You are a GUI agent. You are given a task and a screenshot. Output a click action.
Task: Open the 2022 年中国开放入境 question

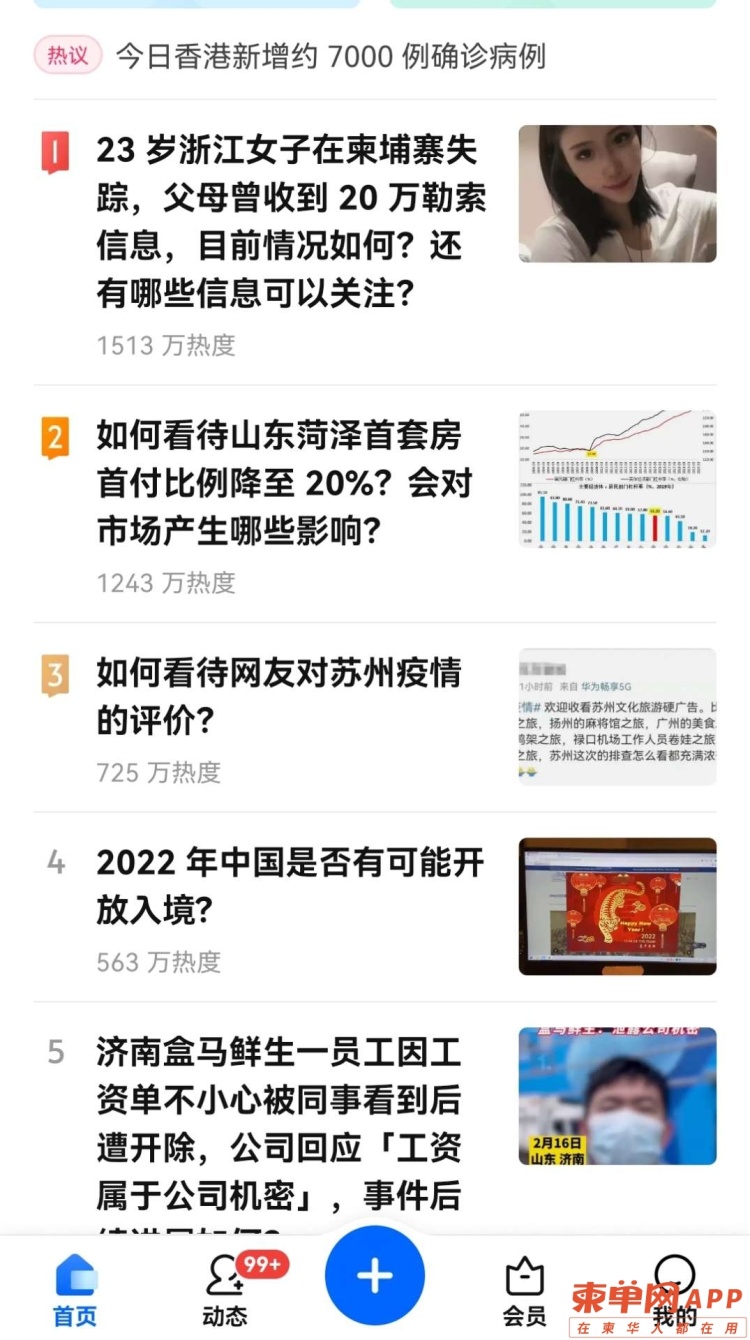coord(290,886)
